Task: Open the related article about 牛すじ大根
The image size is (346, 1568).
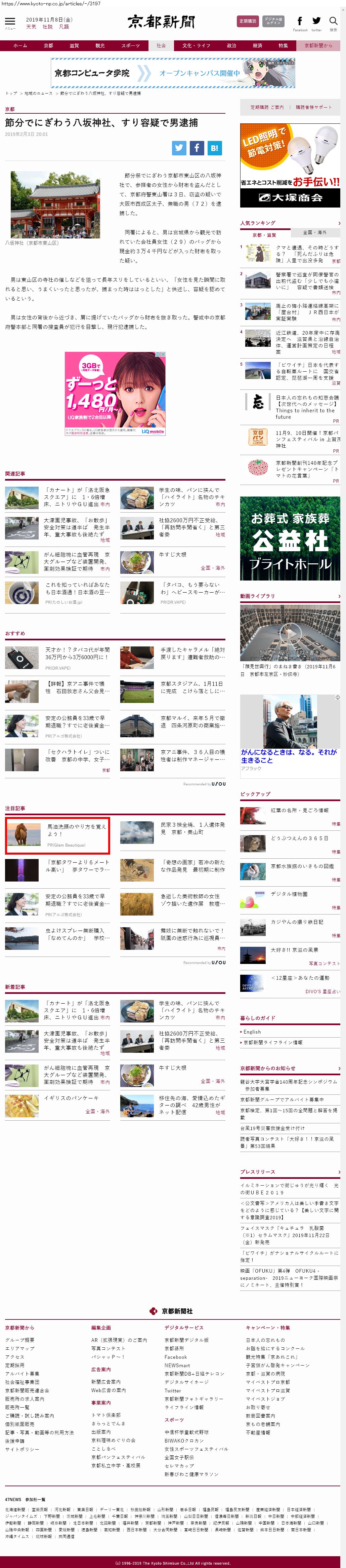Action: coord(173,555)
